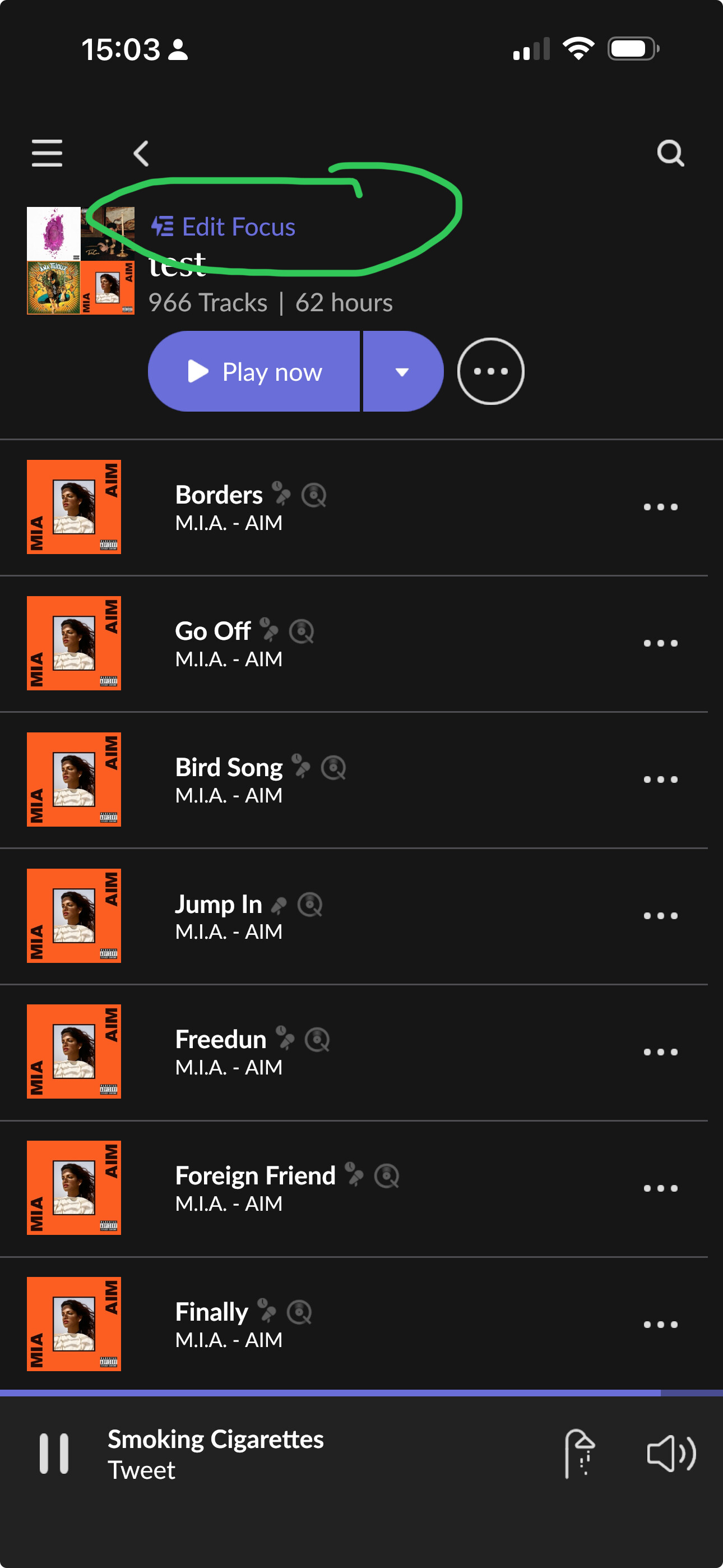Expand the Play now dropdown arrow

click(403, 371)
